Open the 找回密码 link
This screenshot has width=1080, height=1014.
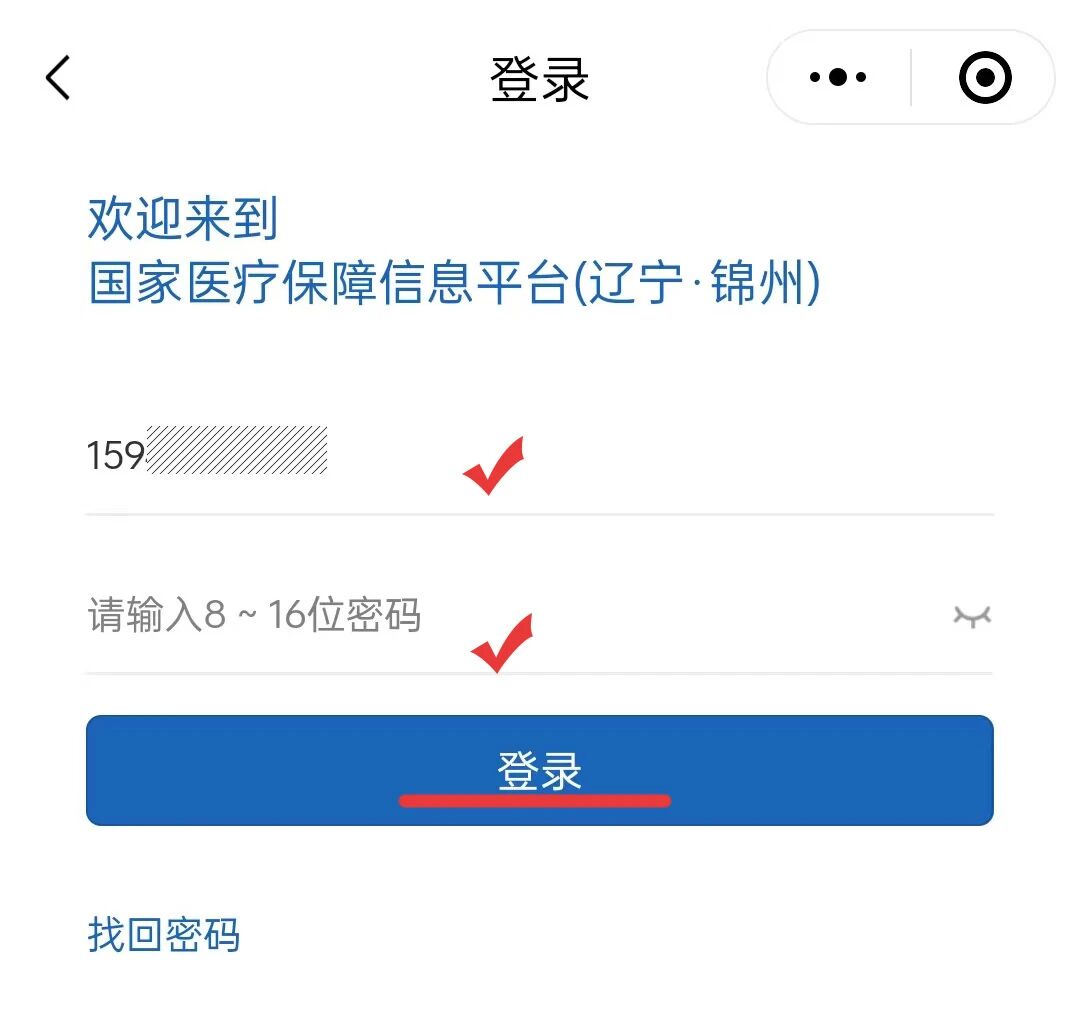pos(164,934)
